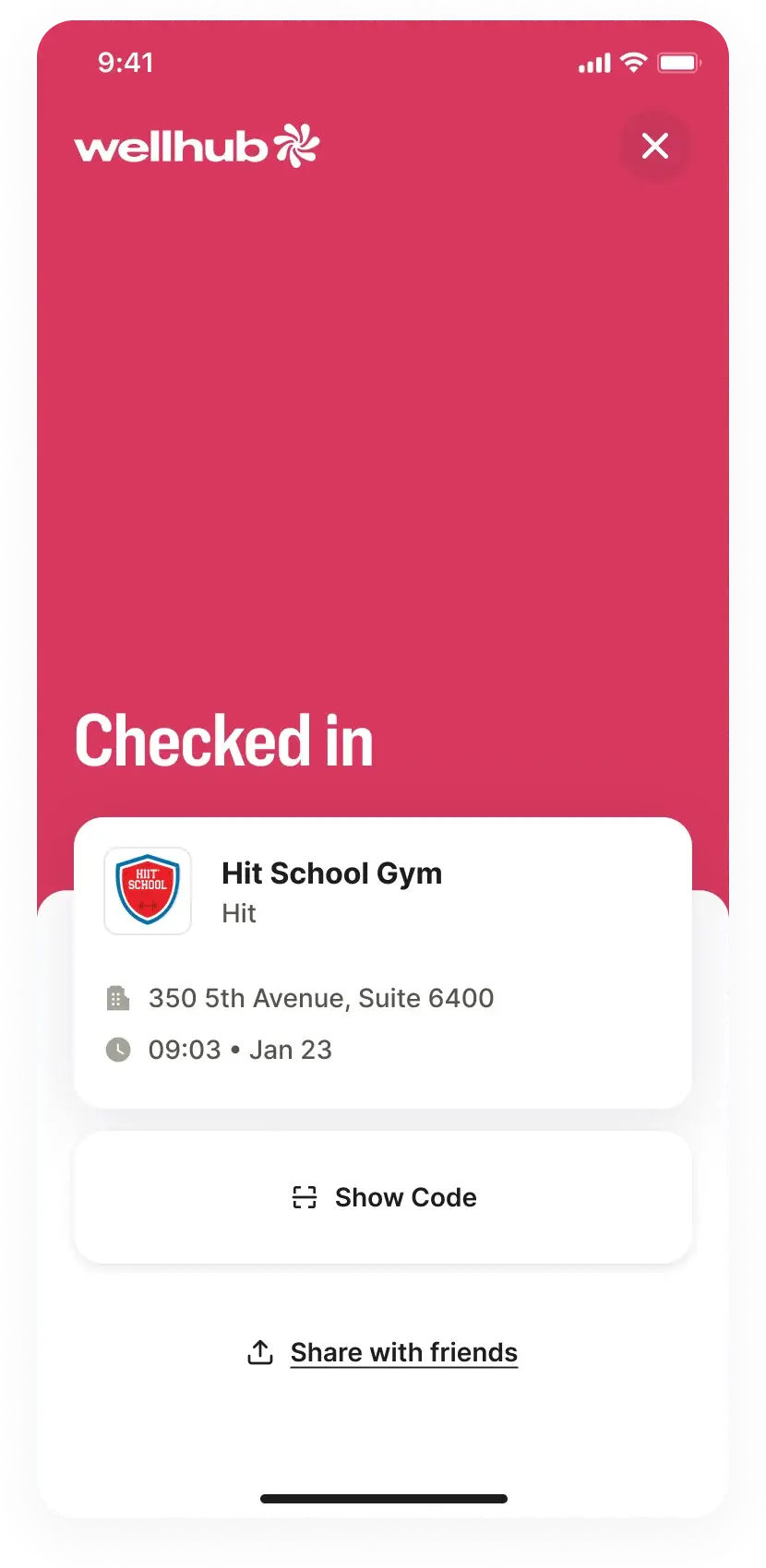The width and height of the screenshot is (766, 1568).
Task: Click the check-in time 09:03 Jan 23
Action: pyautogui.click(x=239, y=1050)
